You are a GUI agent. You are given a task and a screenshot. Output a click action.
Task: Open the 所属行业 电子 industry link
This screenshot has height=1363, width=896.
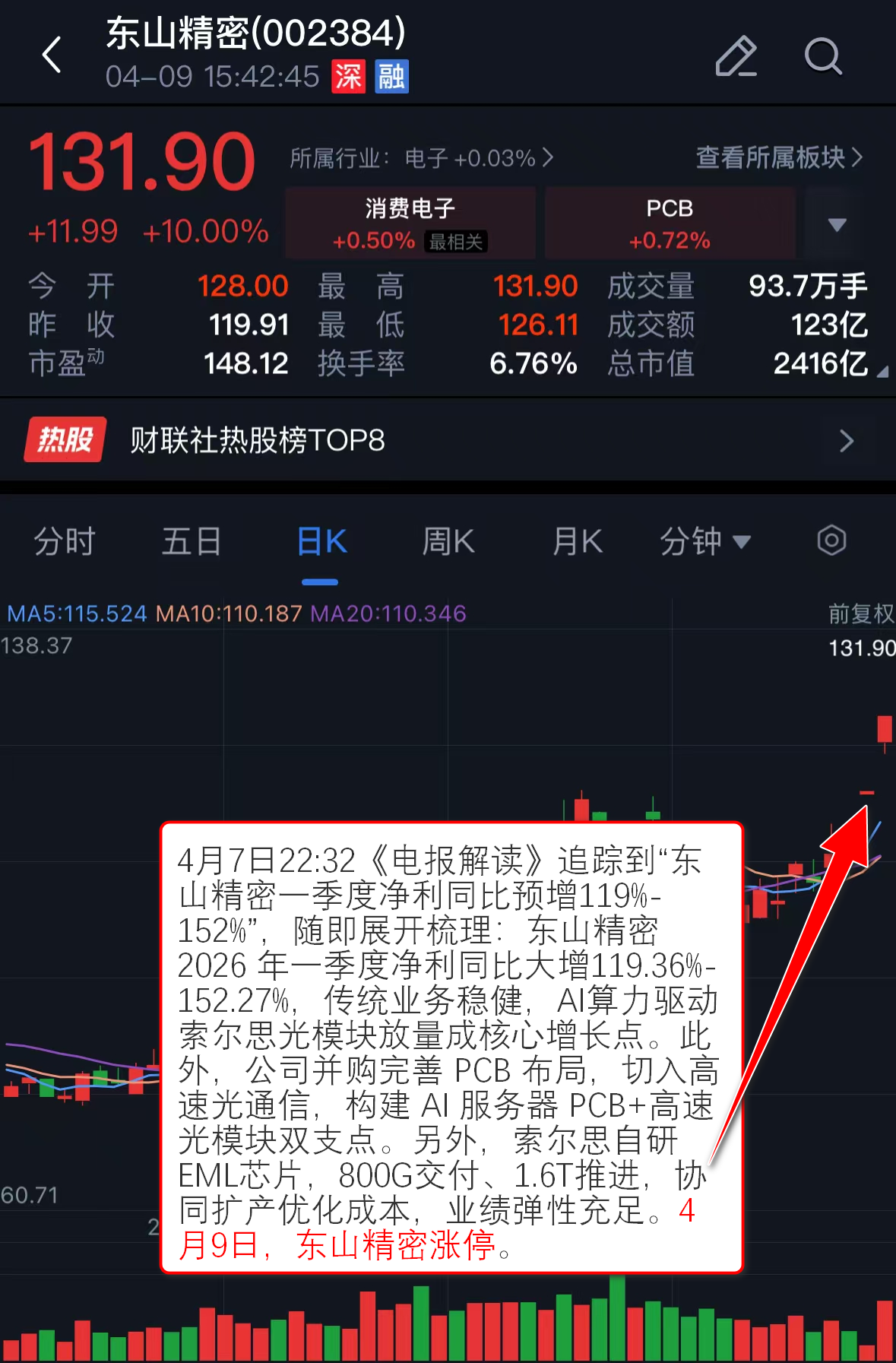click(422, 158)
